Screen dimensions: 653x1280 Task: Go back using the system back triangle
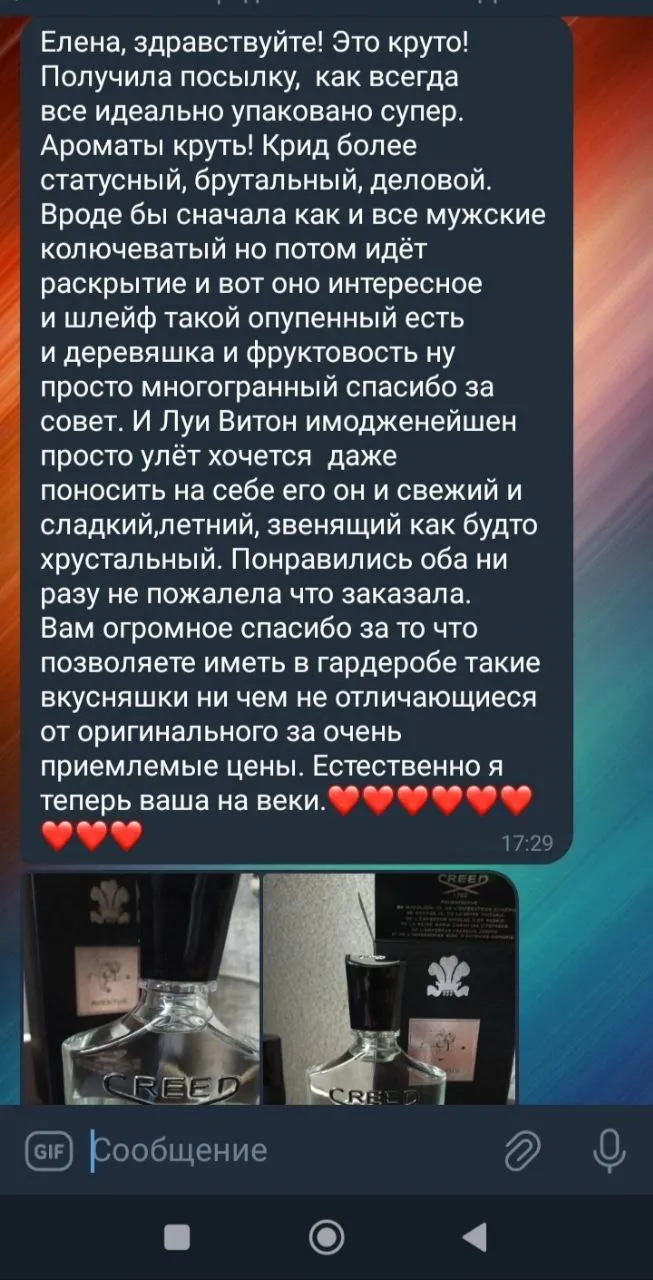(x=476, y=1237)
